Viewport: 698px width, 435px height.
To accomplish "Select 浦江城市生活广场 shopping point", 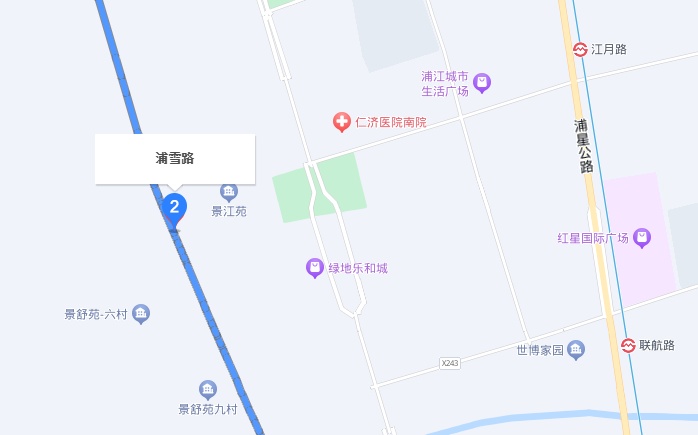I will tap(482, 83).
